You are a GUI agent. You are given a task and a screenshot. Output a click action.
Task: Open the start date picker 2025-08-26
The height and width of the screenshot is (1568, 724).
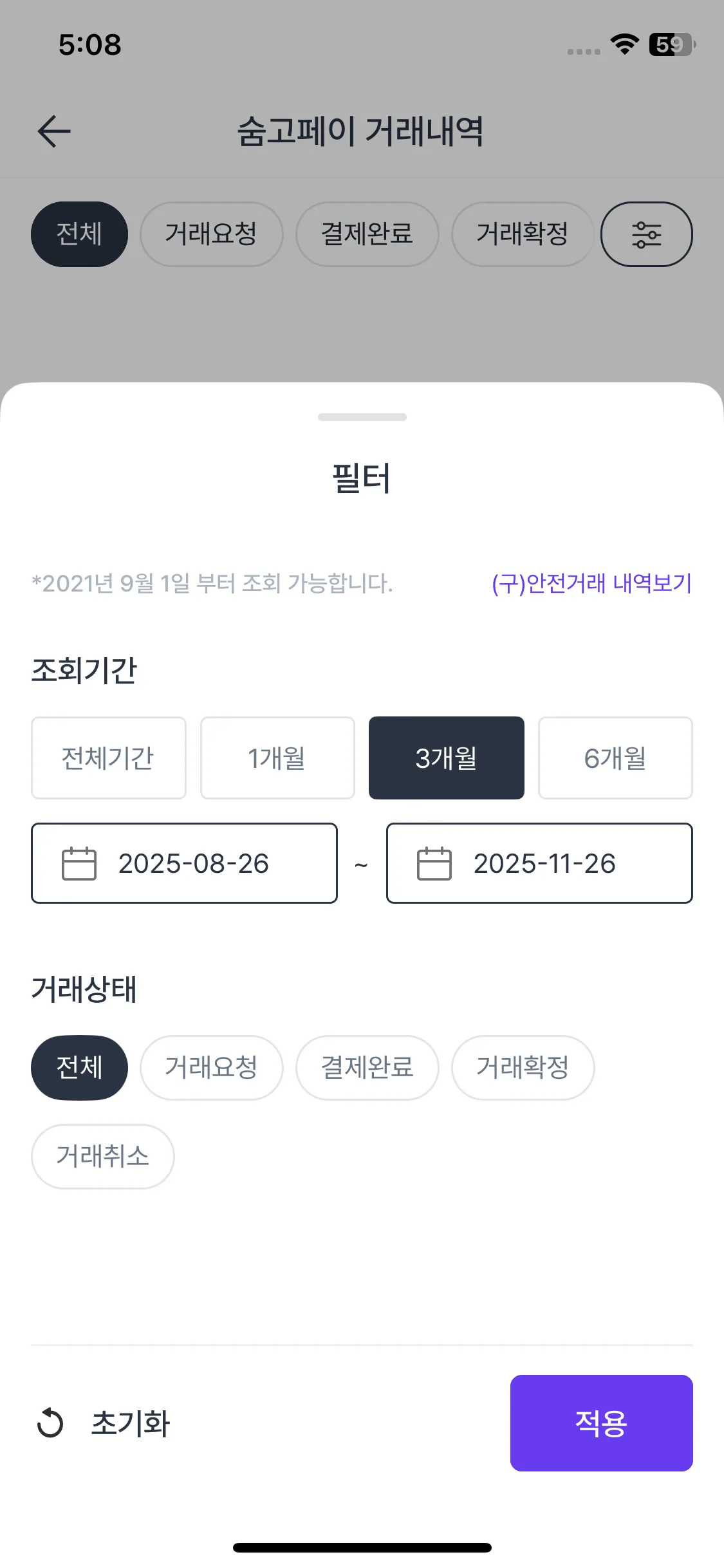pyautogui.click(x=184, y=863)
